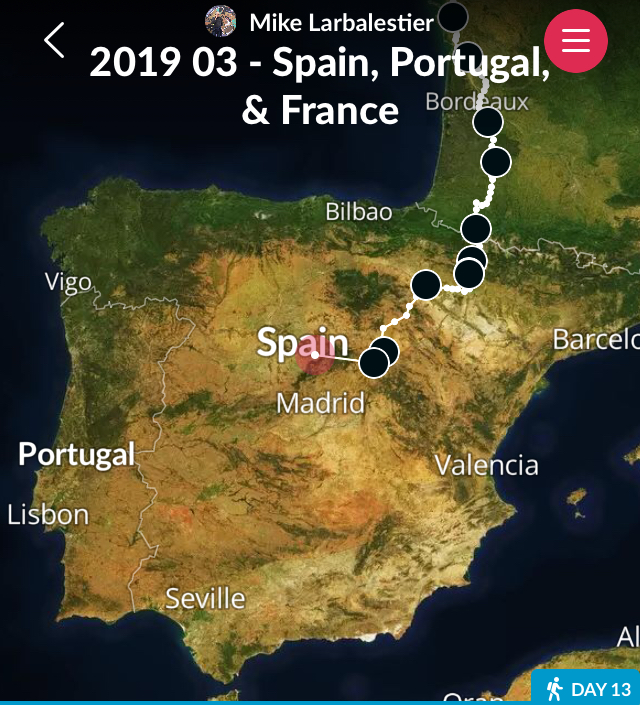Open the red hamburger menu
The image size is (640, 705).
coord(576,40)
